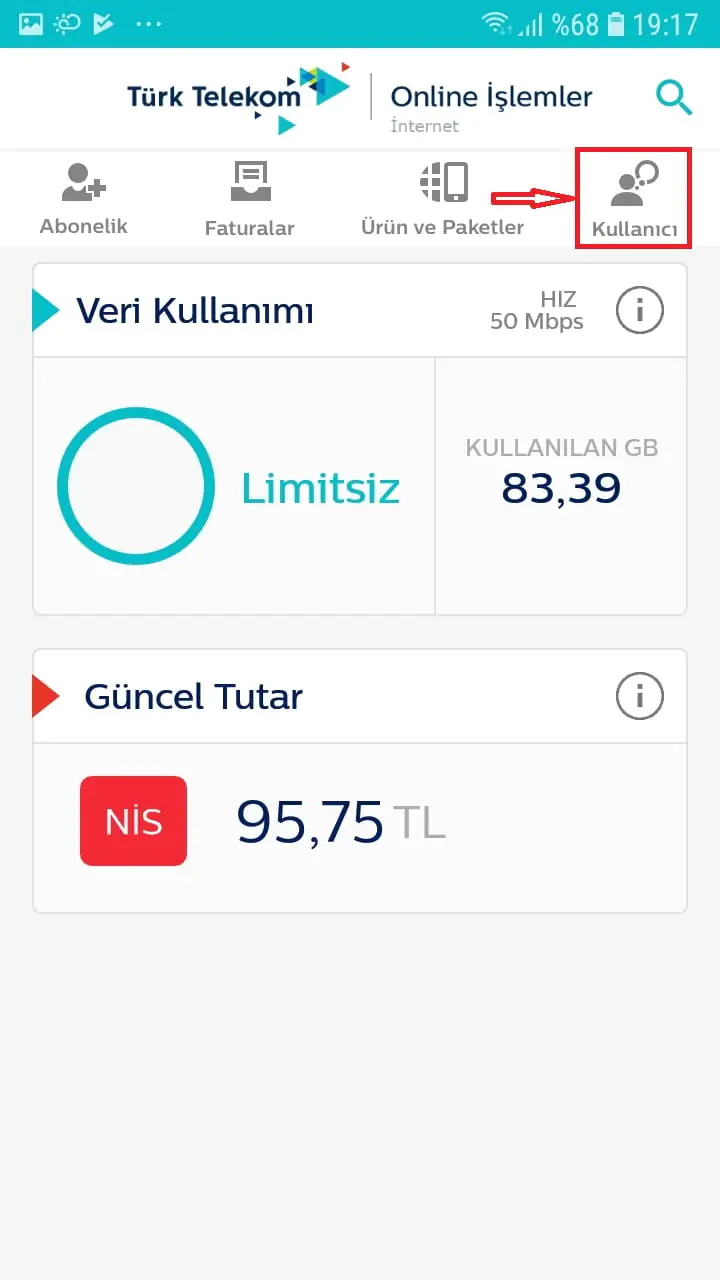
Task: Switch to the Abonelik tab
Action: click(84, 198)
